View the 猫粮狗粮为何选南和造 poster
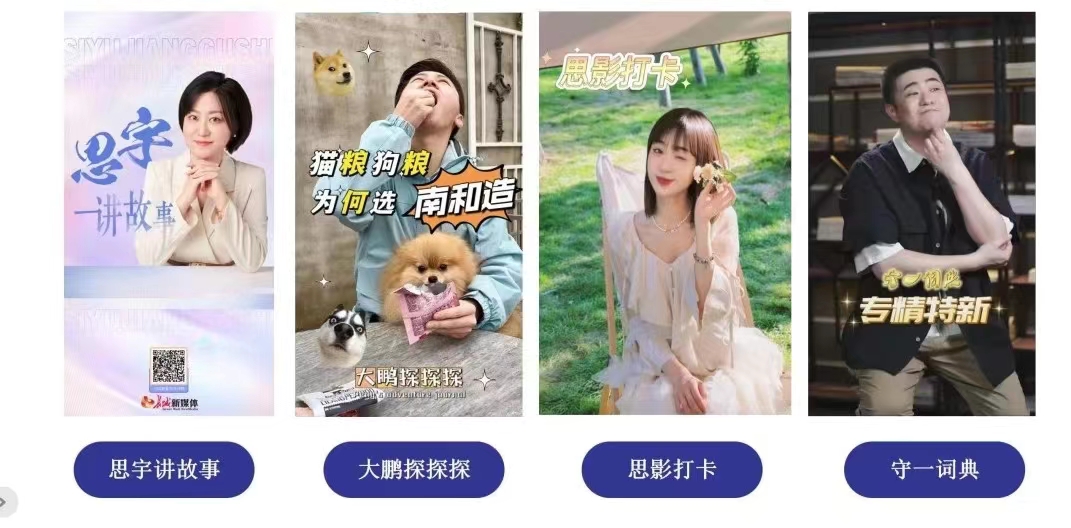 408,213
